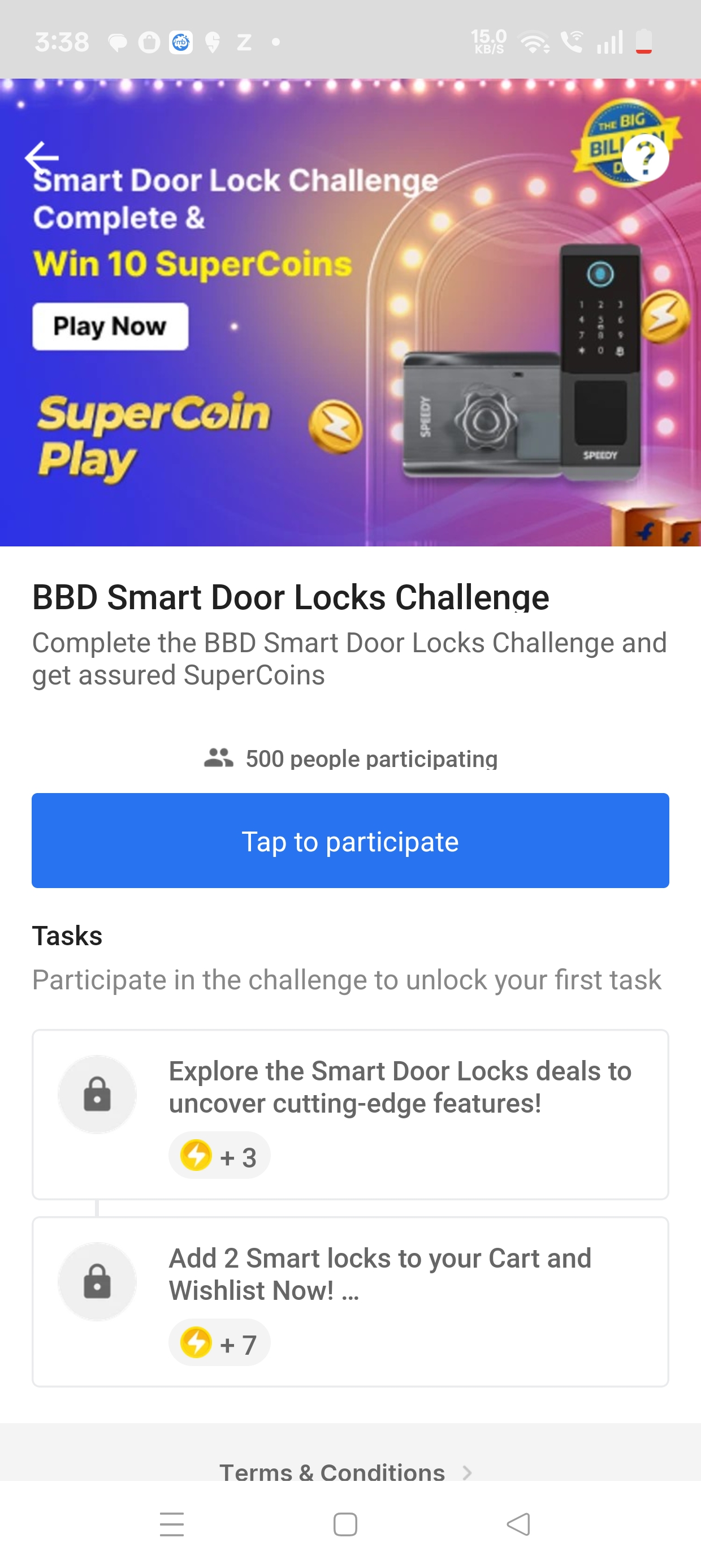Tap the lock icon on the second task
This screenshot has width=701, height=1568.
coord(96,1281)
